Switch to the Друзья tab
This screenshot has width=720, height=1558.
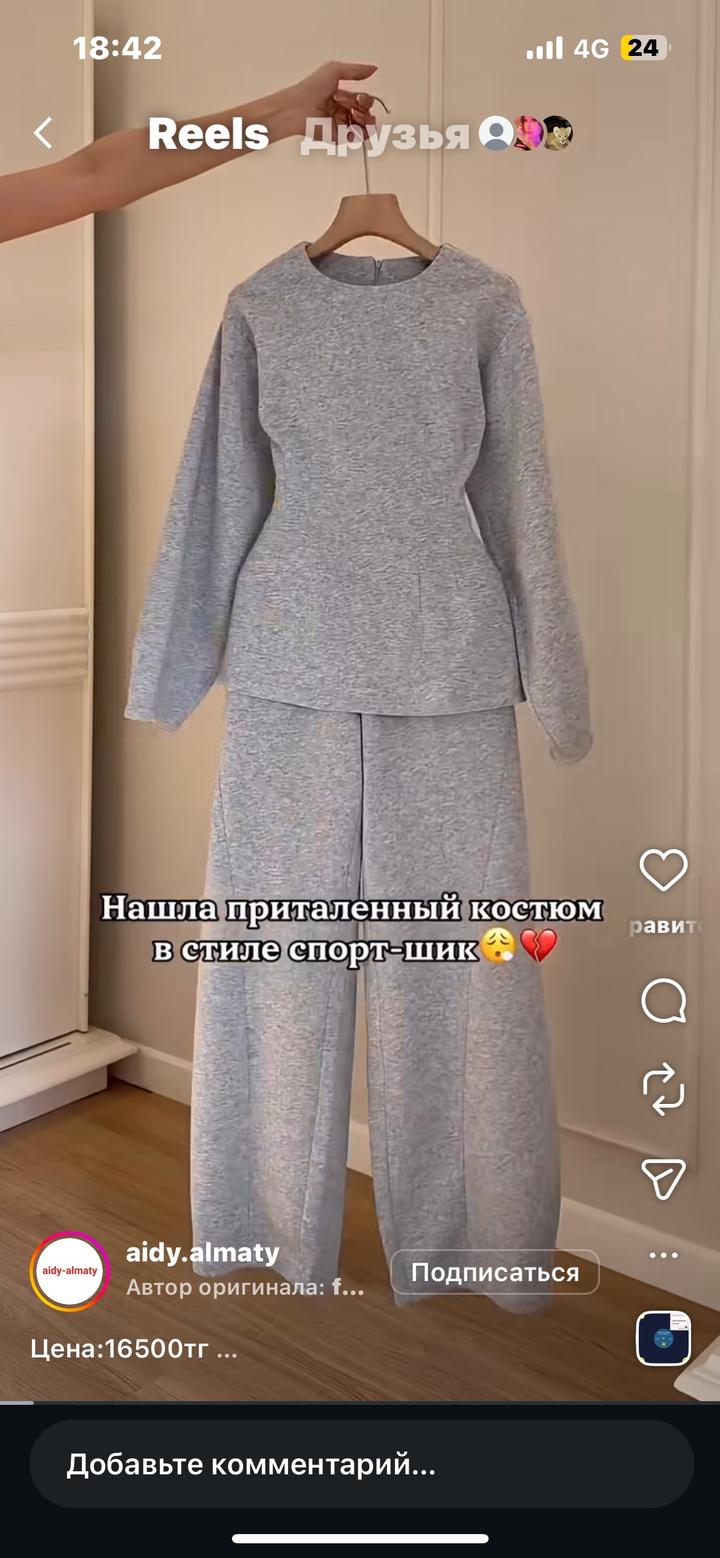(x=385, y=135)
